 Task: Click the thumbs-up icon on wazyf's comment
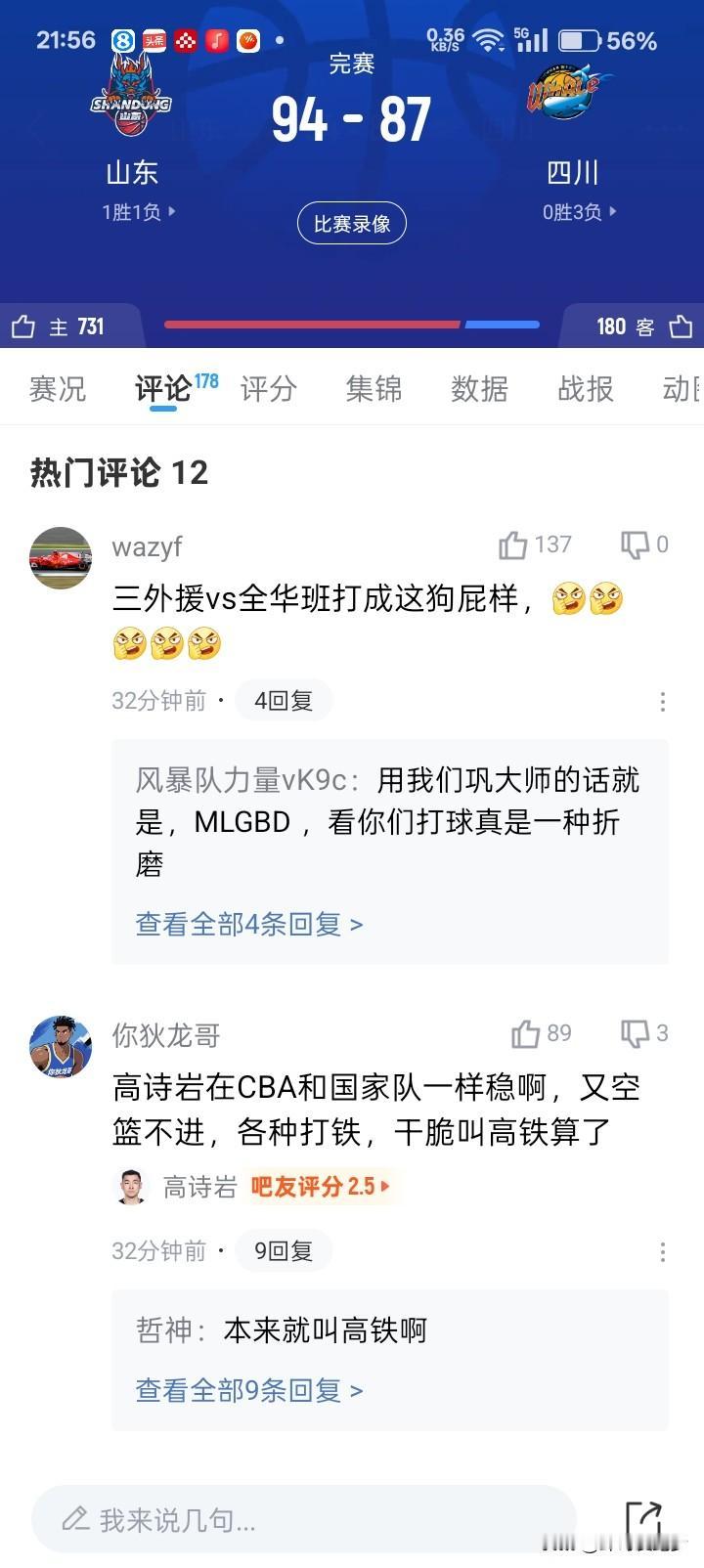513,545
